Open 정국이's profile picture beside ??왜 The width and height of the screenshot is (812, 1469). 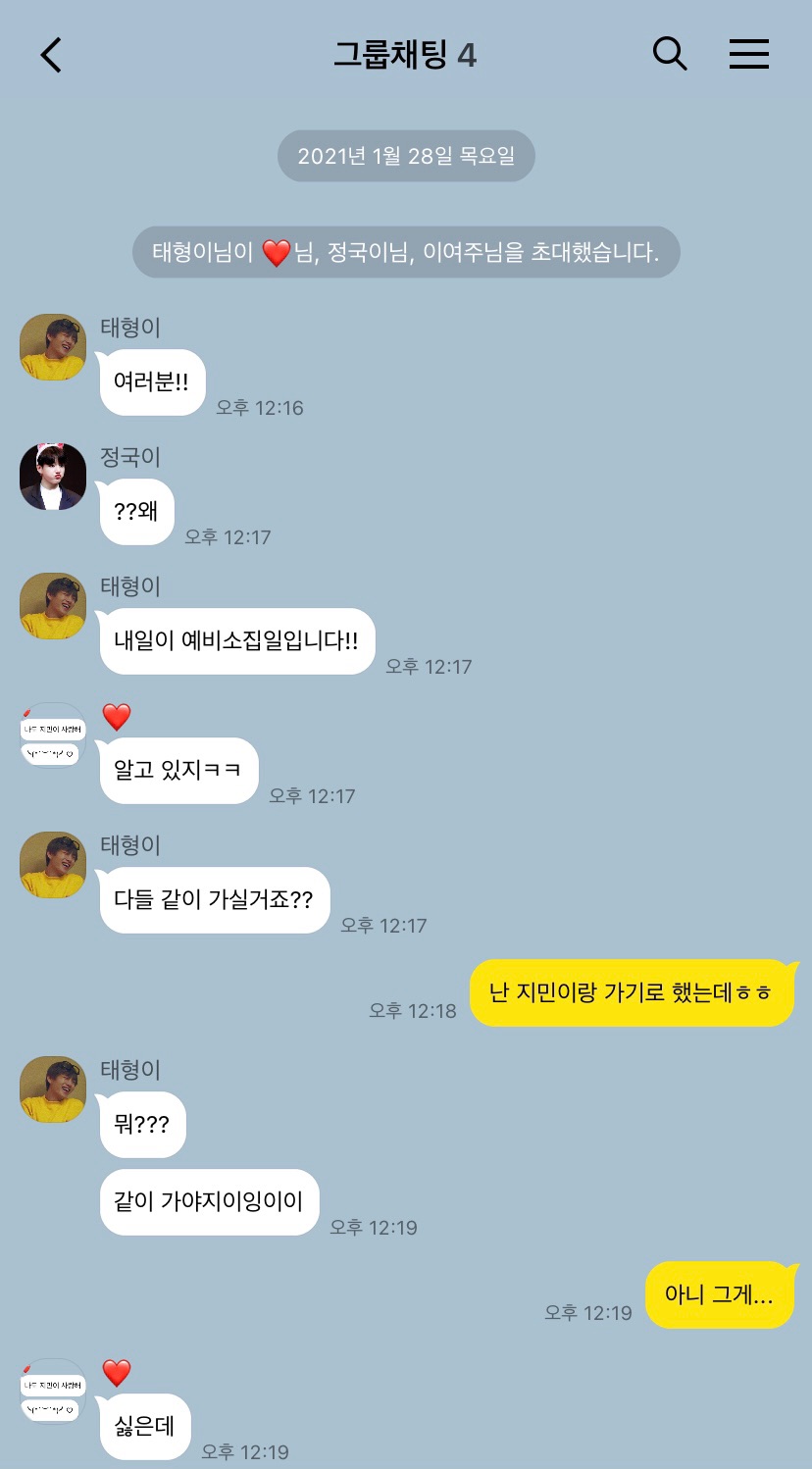(x=53, y=477)
